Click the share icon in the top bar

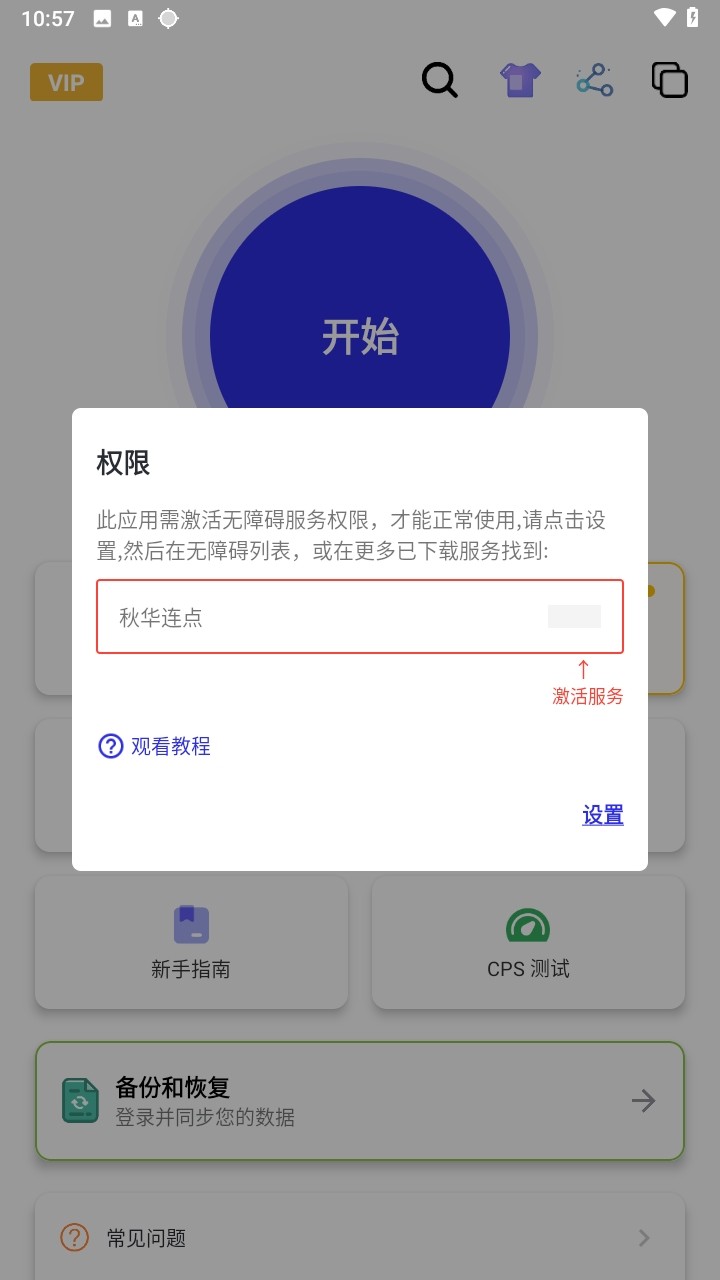point(595,80)
